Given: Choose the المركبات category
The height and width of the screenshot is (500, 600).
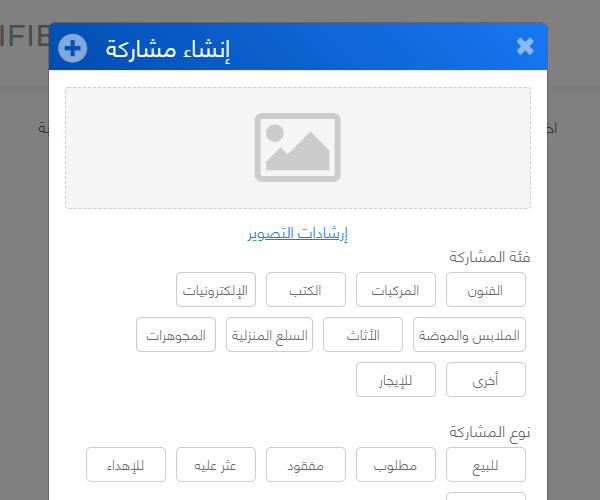Looking at the screenshot, I should 396,290.
